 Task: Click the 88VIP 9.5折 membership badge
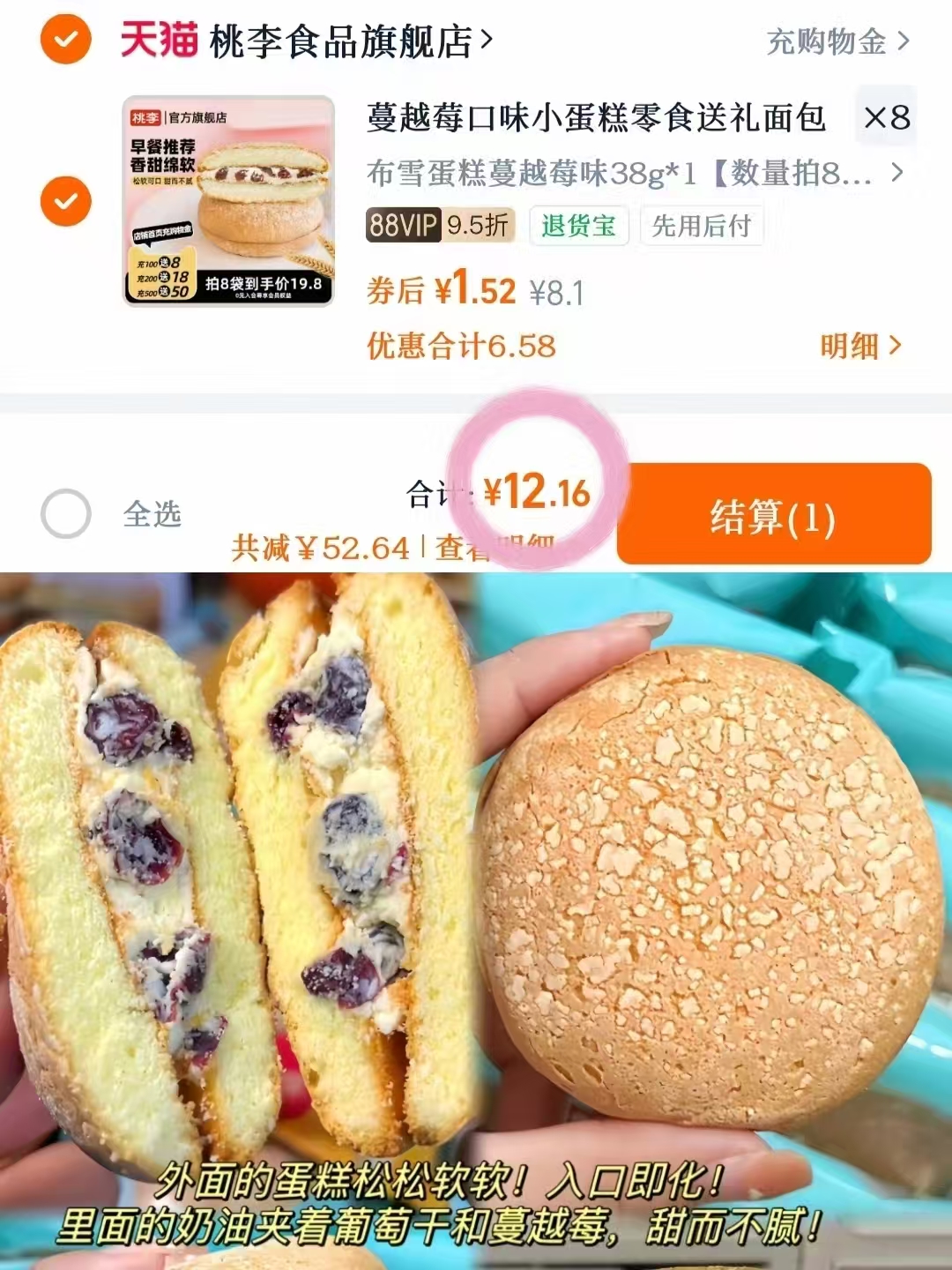[x=437, y=226]
